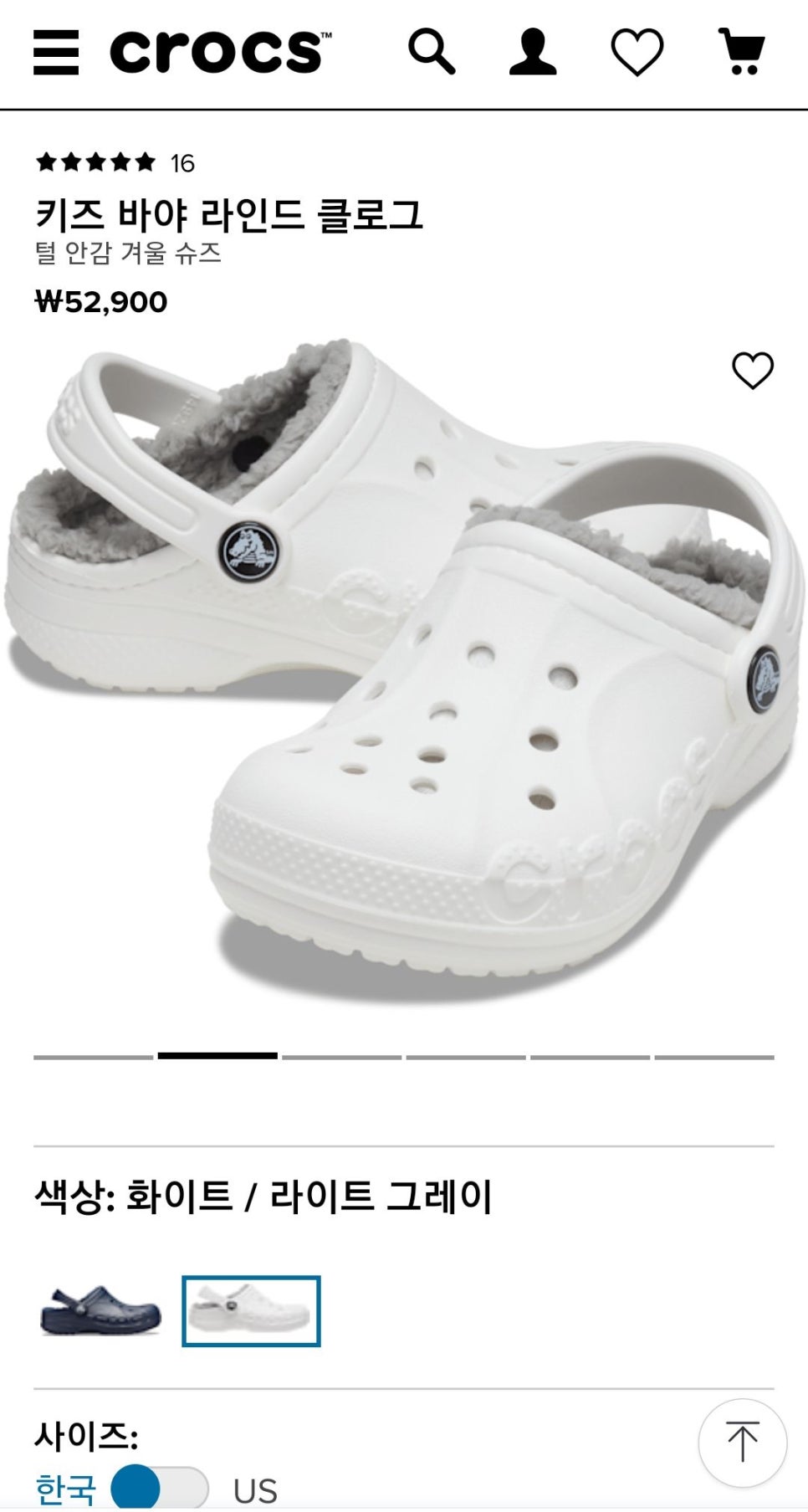Screen dimensions: 808x1512
Task: Open the search icon
Action: (431, 52)
